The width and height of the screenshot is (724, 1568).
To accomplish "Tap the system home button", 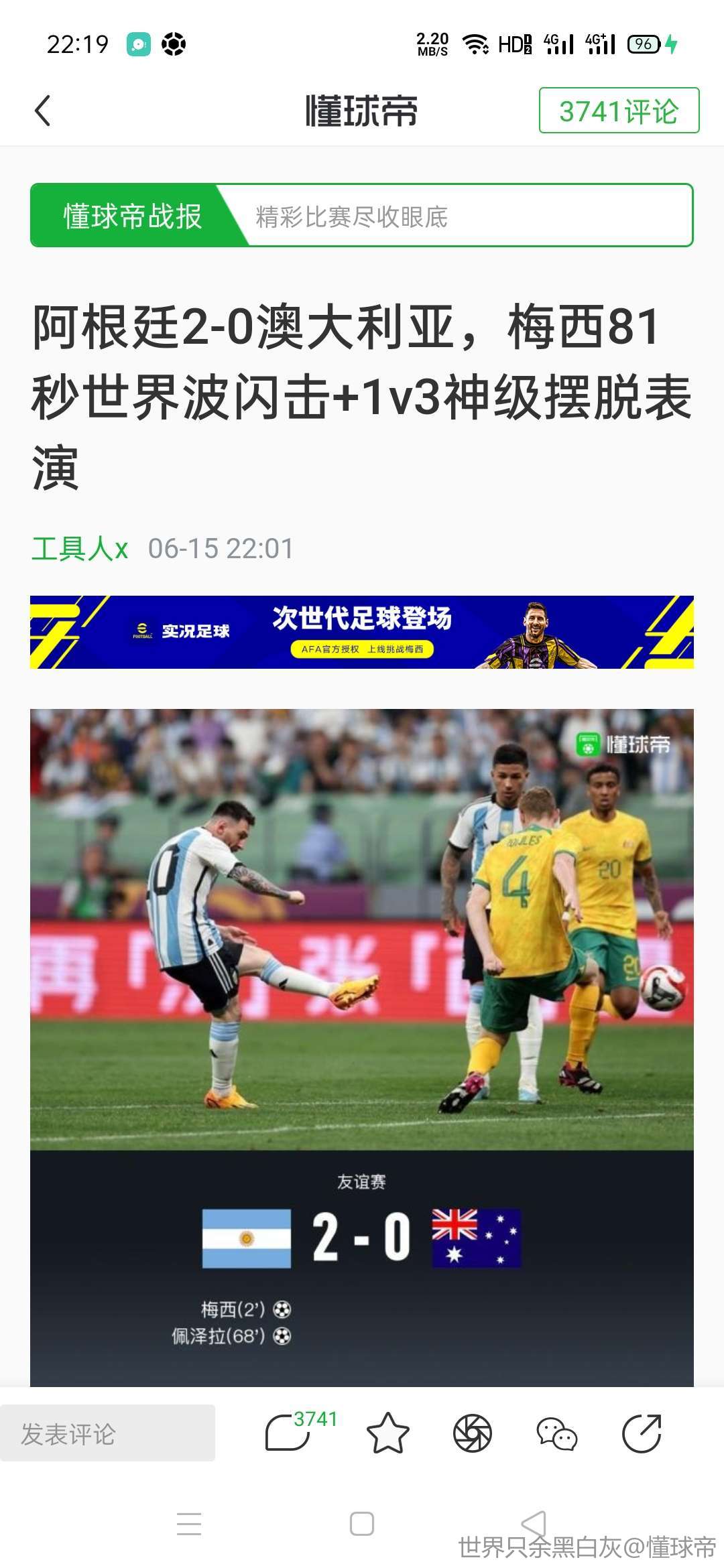I will (x=361, y=1523).
